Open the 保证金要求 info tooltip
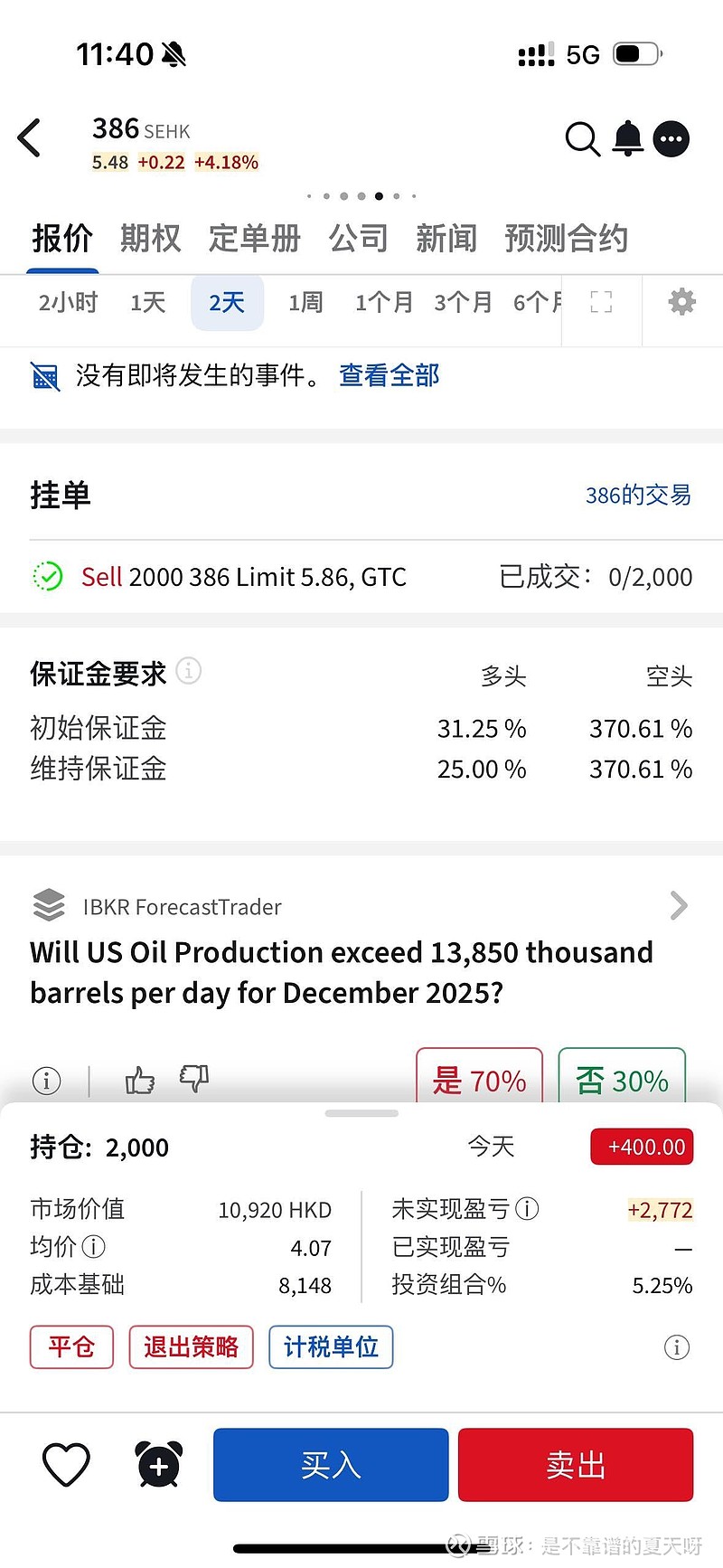This screenshot has height=1568, width=723. [x=188, y=670]
